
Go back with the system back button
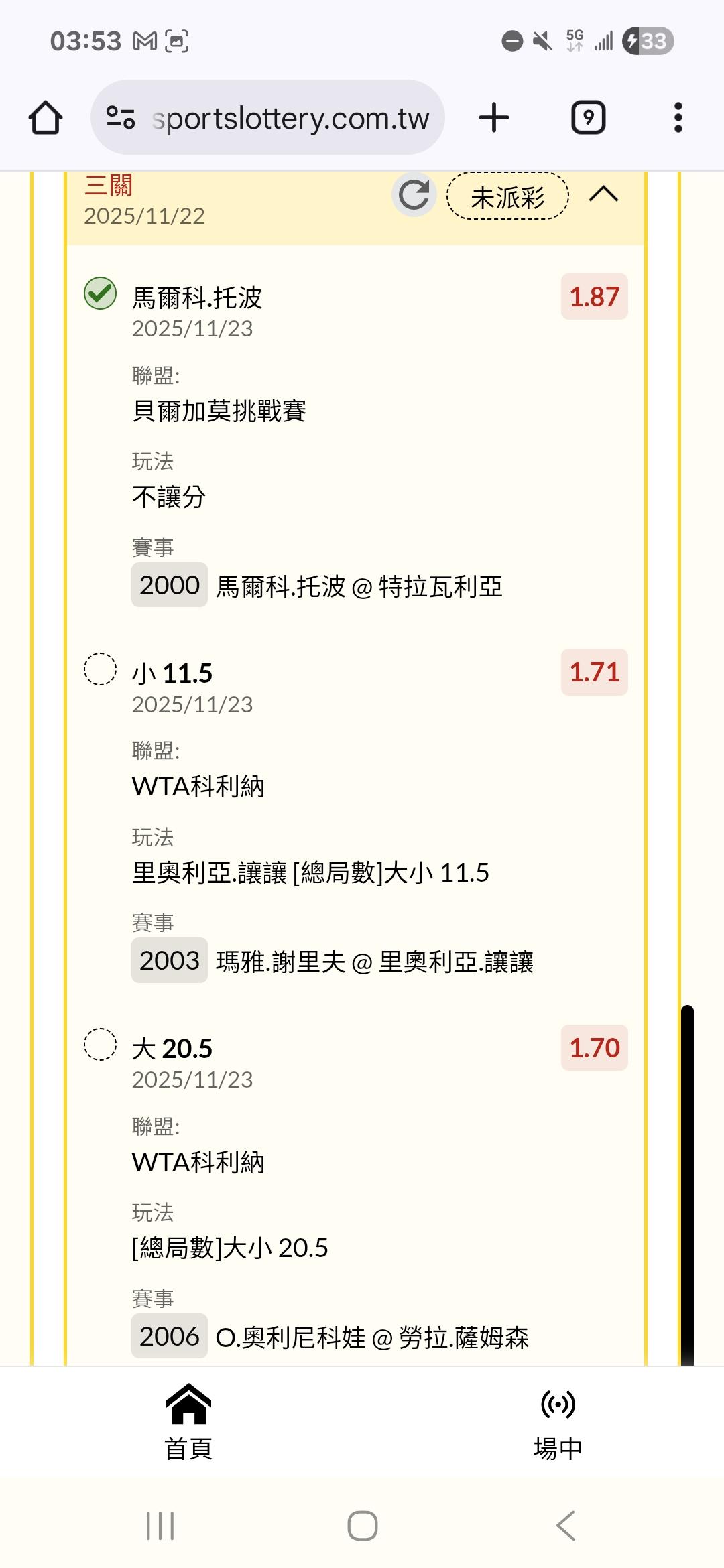(x=565, y=1526)
